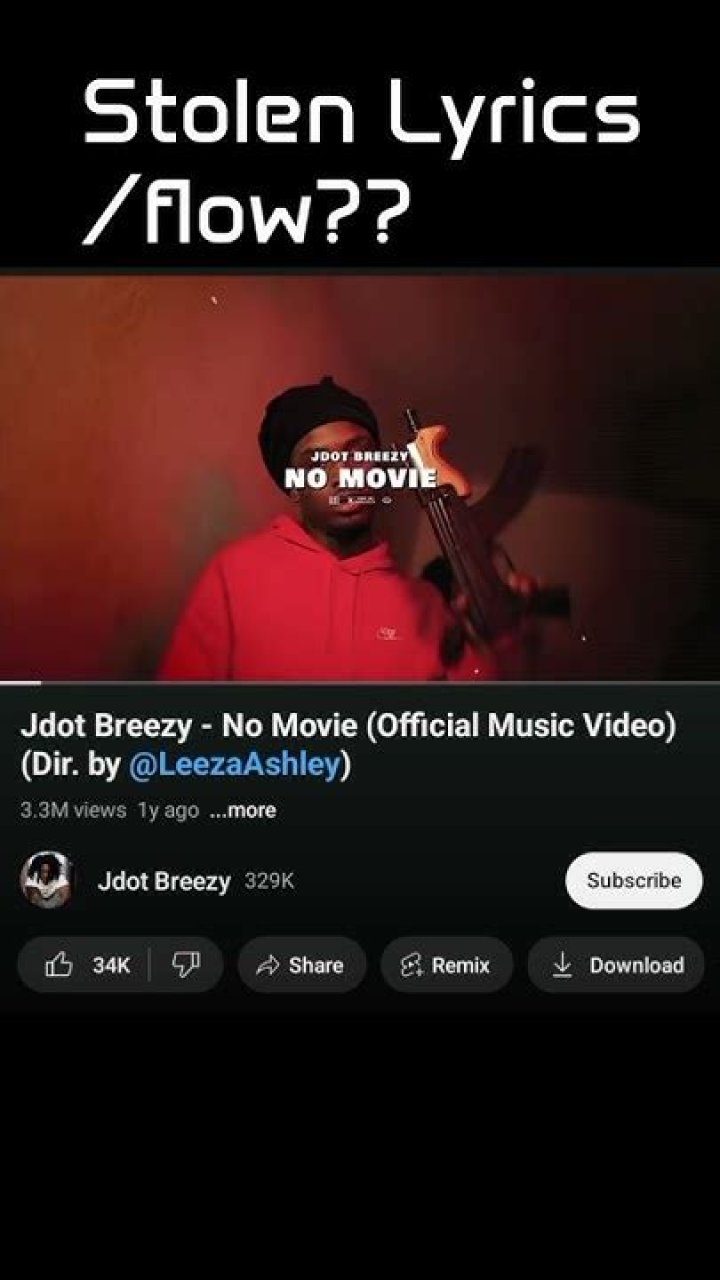This screenshot has height=1280, width=720.
Task: Subscribe to the Jdot Breezy channel
Action: tap(633, 881)
